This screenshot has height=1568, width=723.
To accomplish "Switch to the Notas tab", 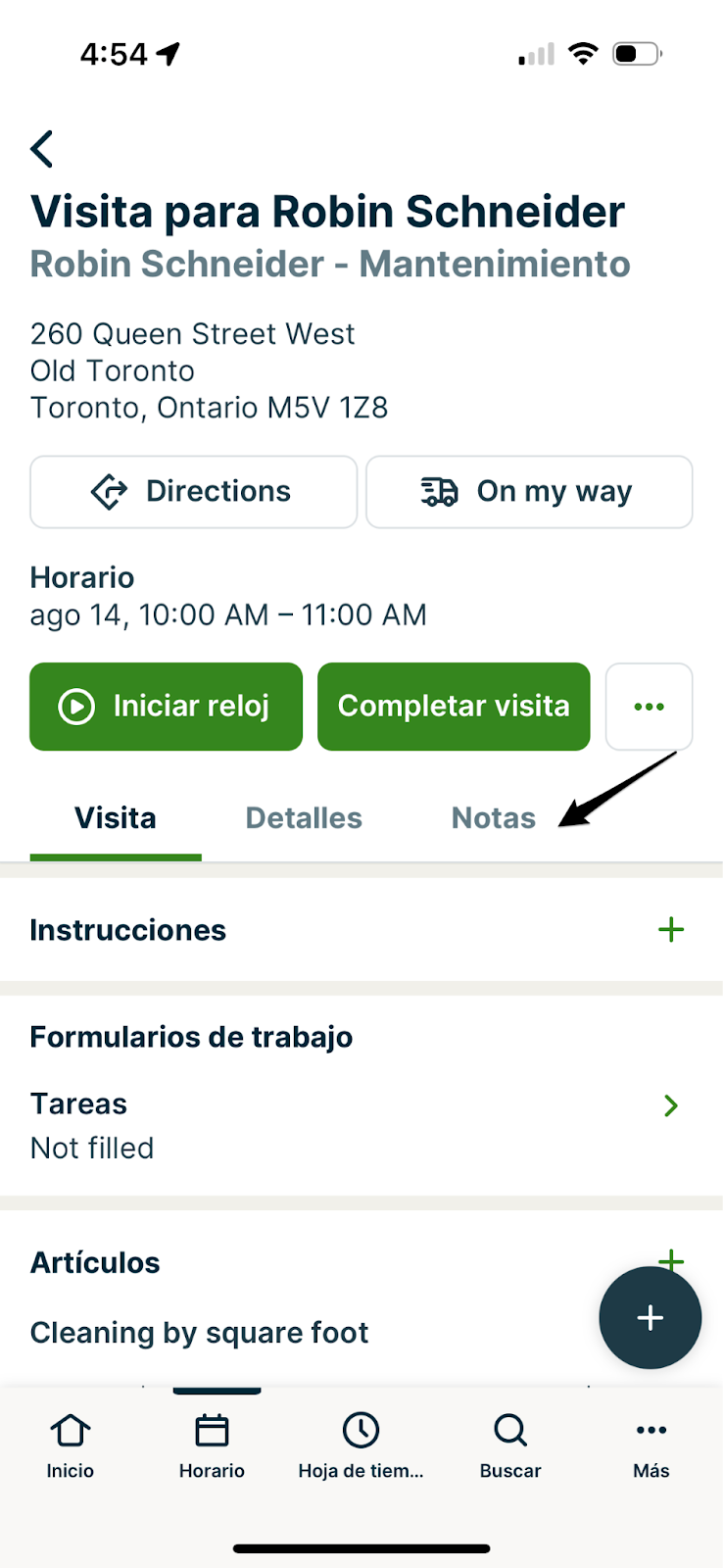I will [493, 818].
